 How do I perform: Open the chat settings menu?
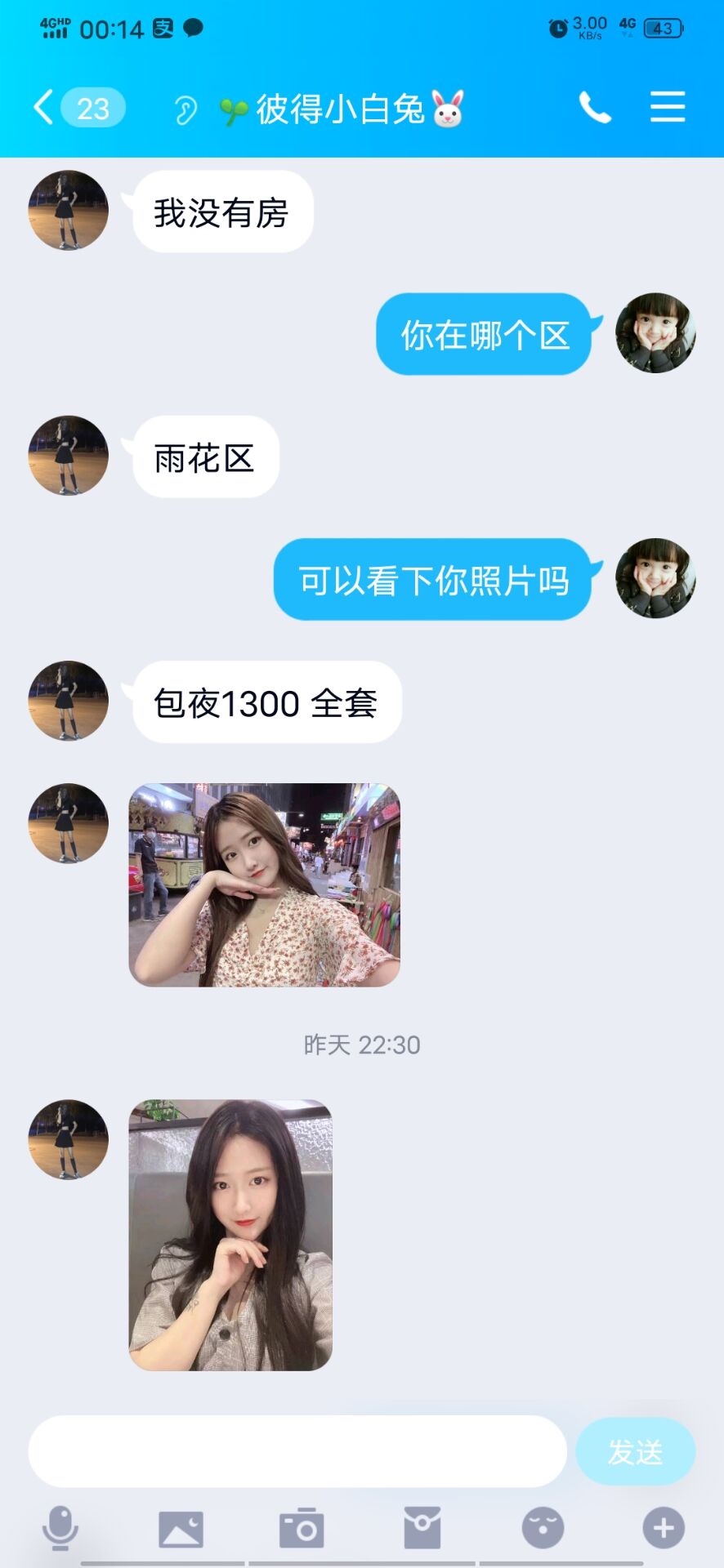pyautogui.click(x=668, y=107)
